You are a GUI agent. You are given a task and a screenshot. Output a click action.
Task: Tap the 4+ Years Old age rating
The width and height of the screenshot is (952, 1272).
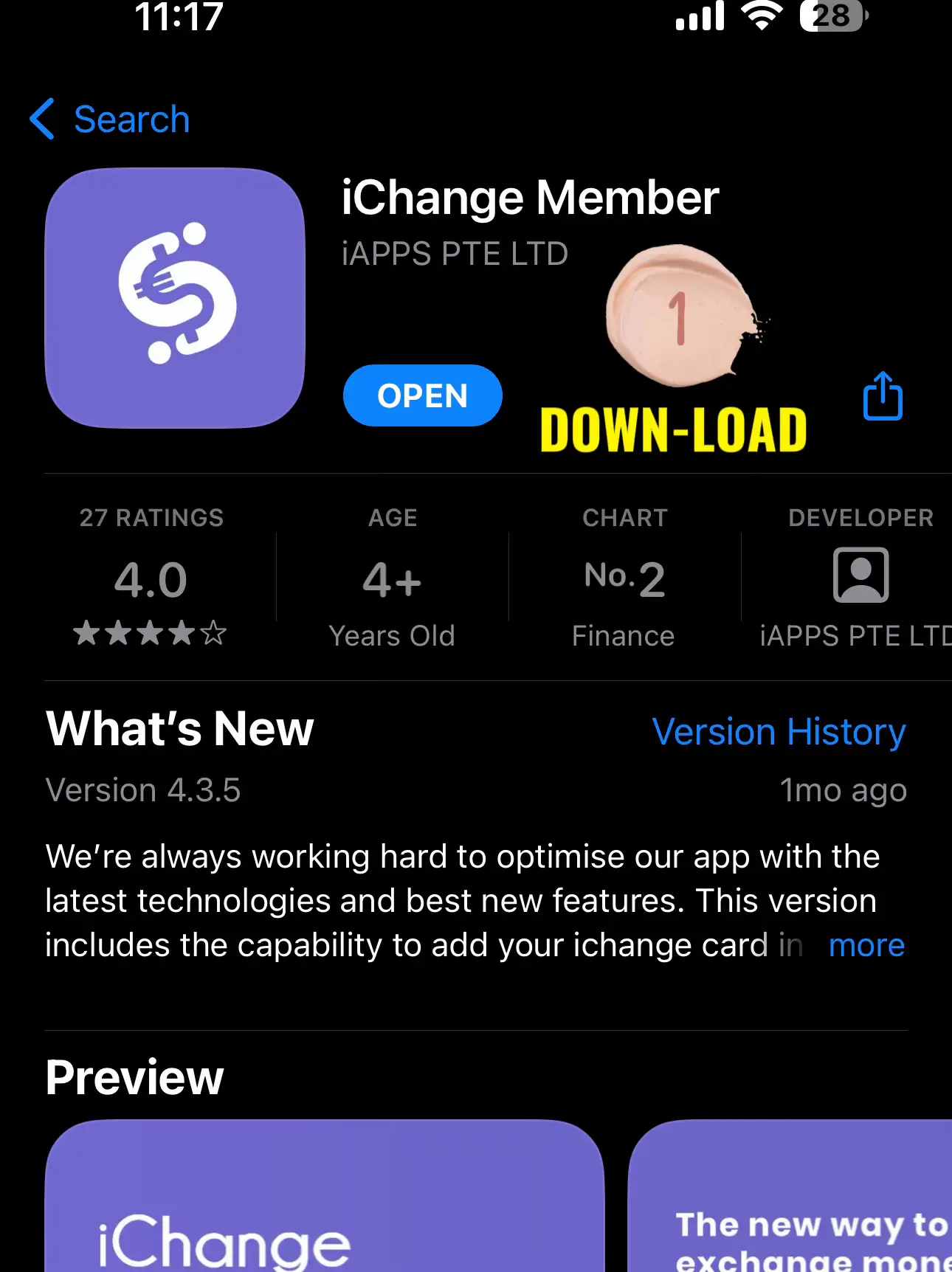coord(392,578)
